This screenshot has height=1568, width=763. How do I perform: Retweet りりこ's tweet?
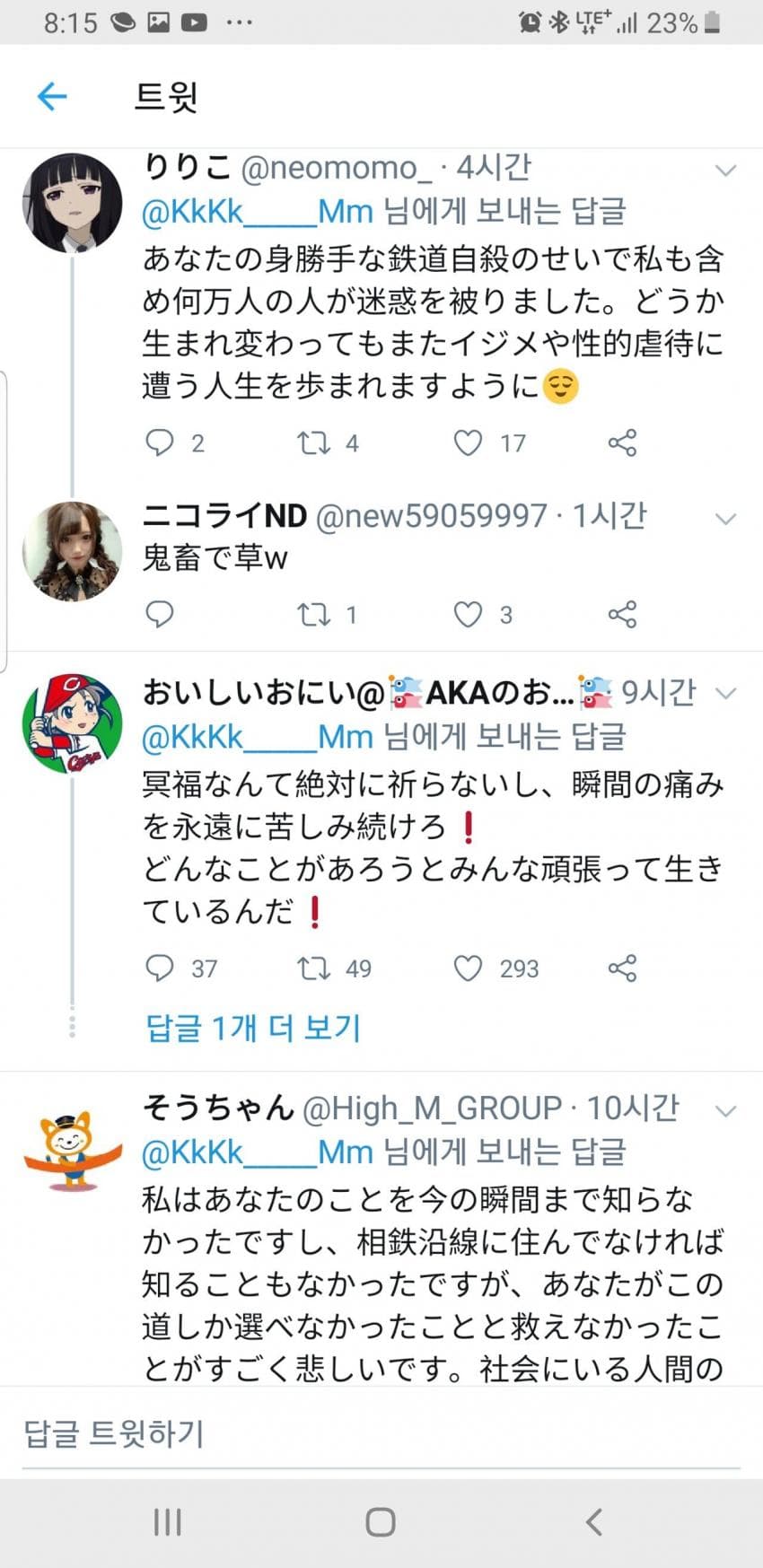pos(314,442)
